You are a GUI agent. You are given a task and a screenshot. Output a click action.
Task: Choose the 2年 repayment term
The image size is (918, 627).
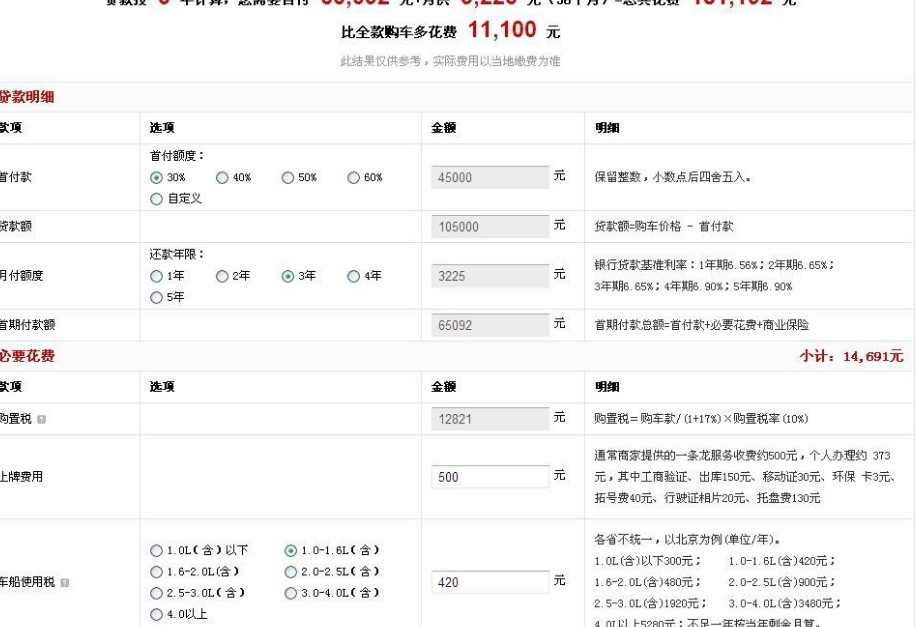click(222, 276)
